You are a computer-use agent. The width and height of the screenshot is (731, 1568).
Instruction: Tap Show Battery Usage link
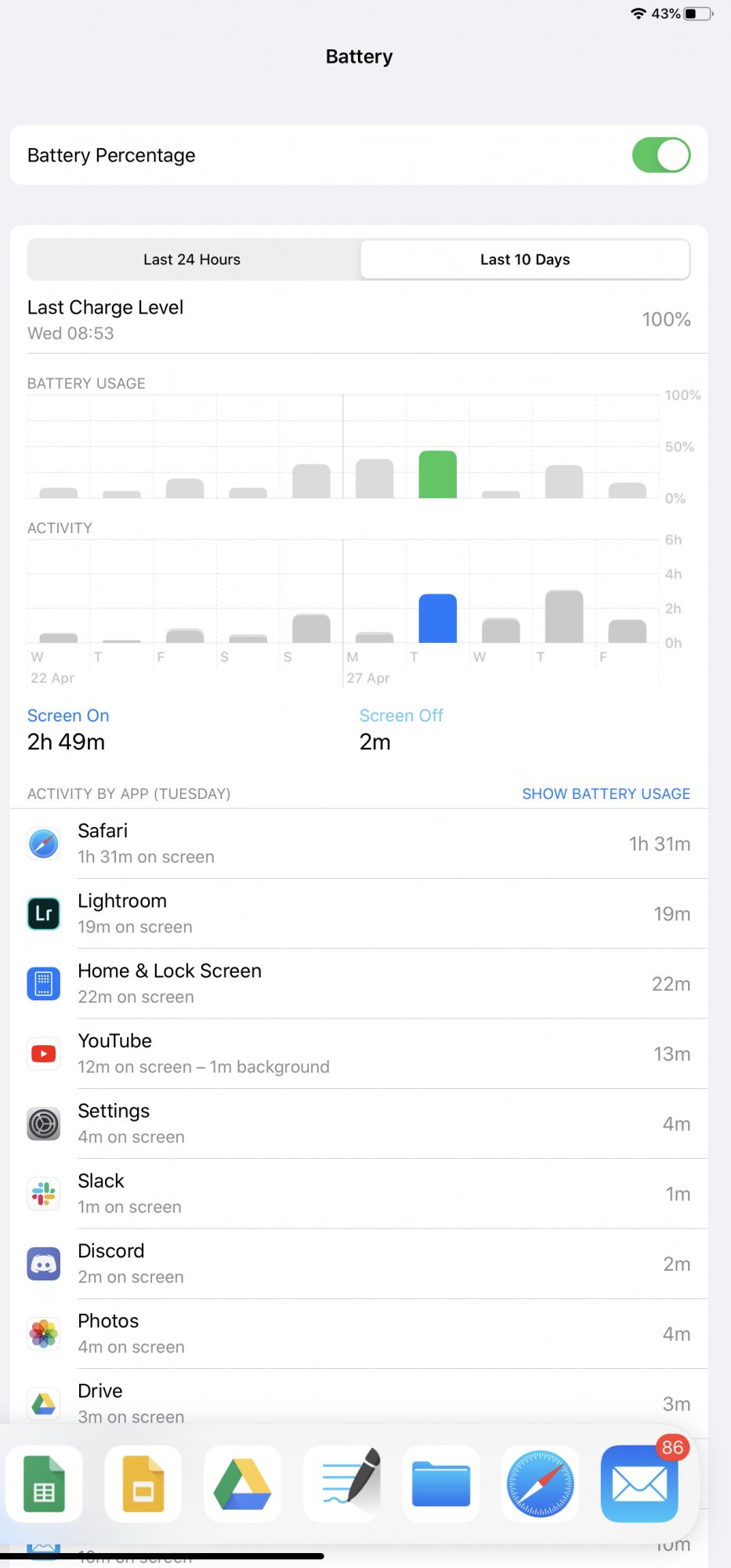(x=606, y=793)
